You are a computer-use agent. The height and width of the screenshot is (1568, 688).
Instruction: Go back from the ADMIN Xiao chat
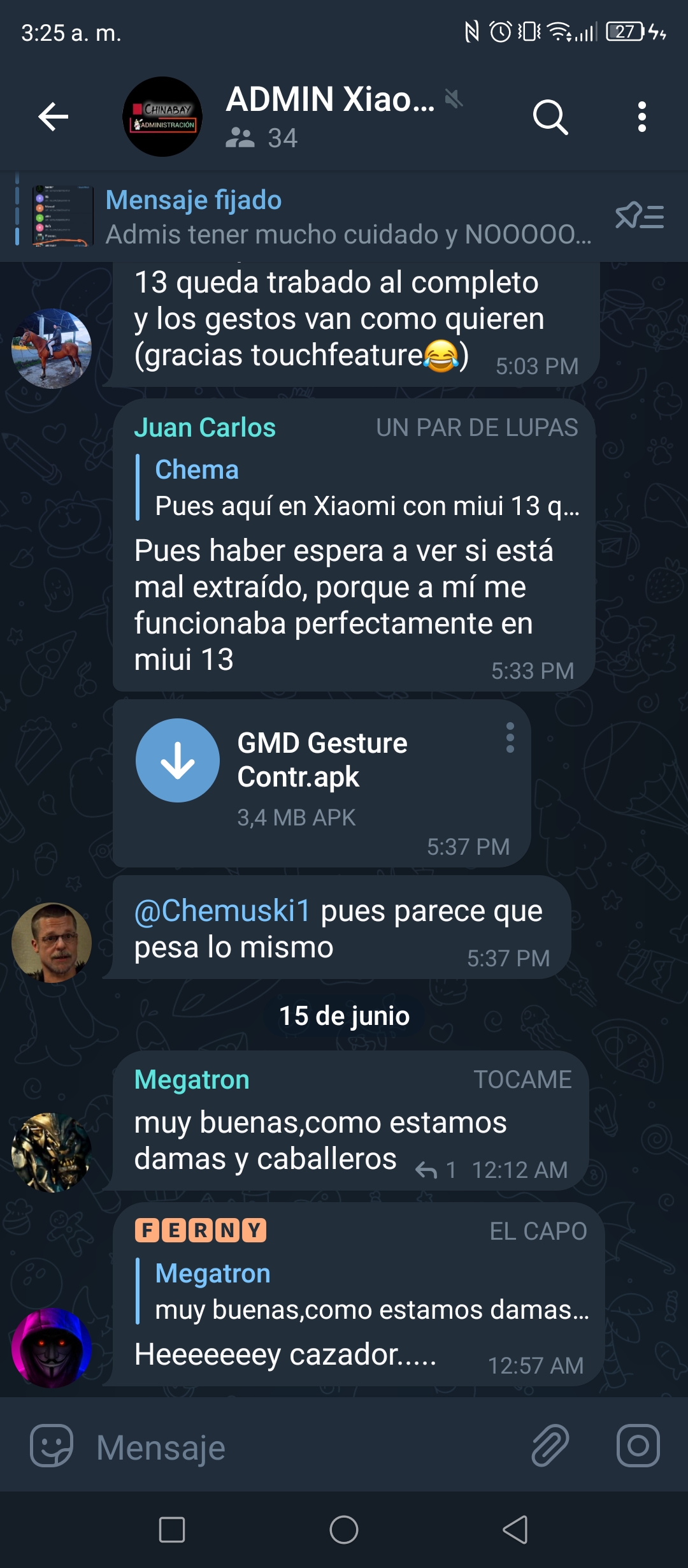54,117
